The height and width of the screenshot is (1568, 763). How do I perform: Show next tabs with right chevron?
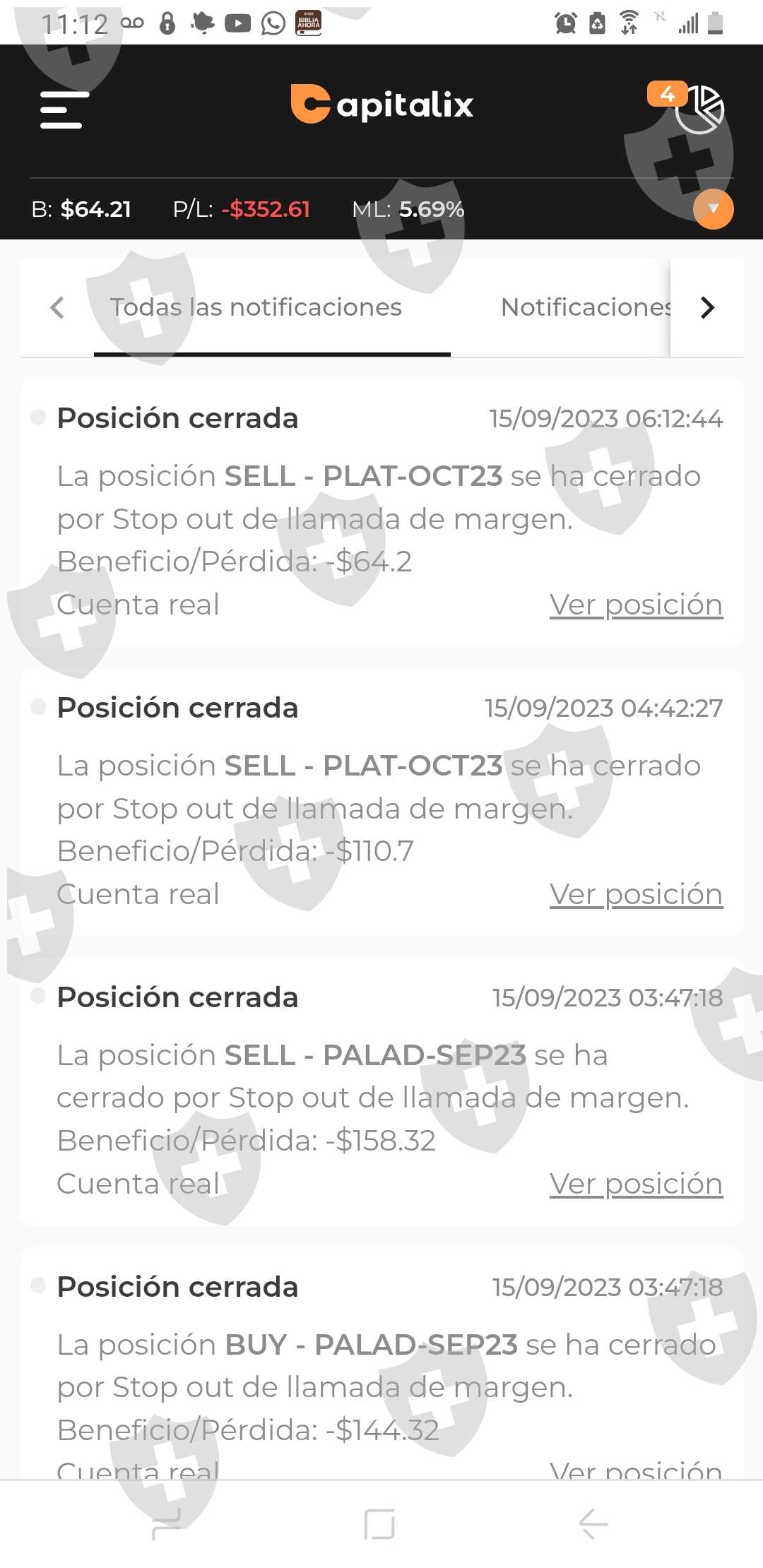pos(707,307)
